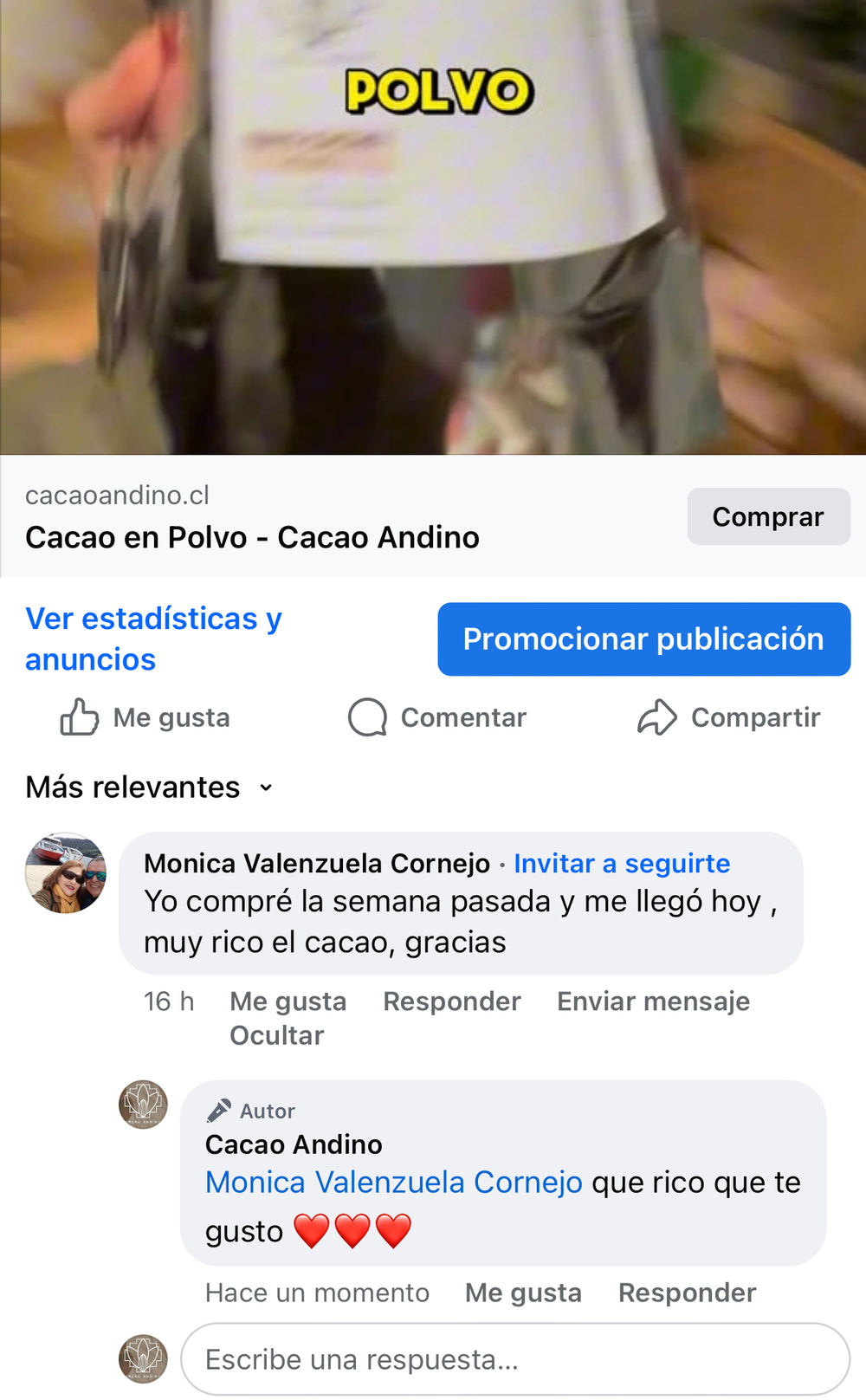Focus the Escribe una respuesta field
The height and width of the screenshot is (1400, 866).
(x=514, y=1359)
